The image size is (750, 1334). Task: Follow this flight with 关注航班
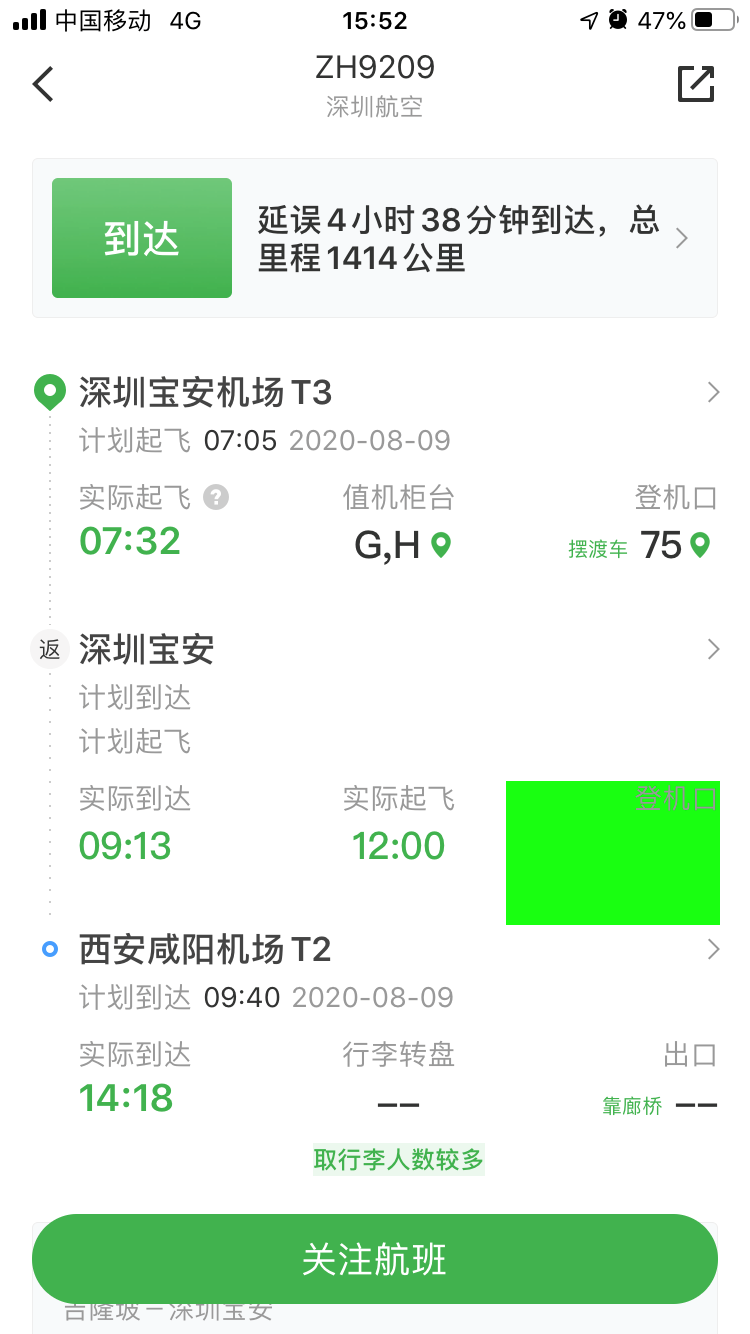click(x=374, y=1259)
